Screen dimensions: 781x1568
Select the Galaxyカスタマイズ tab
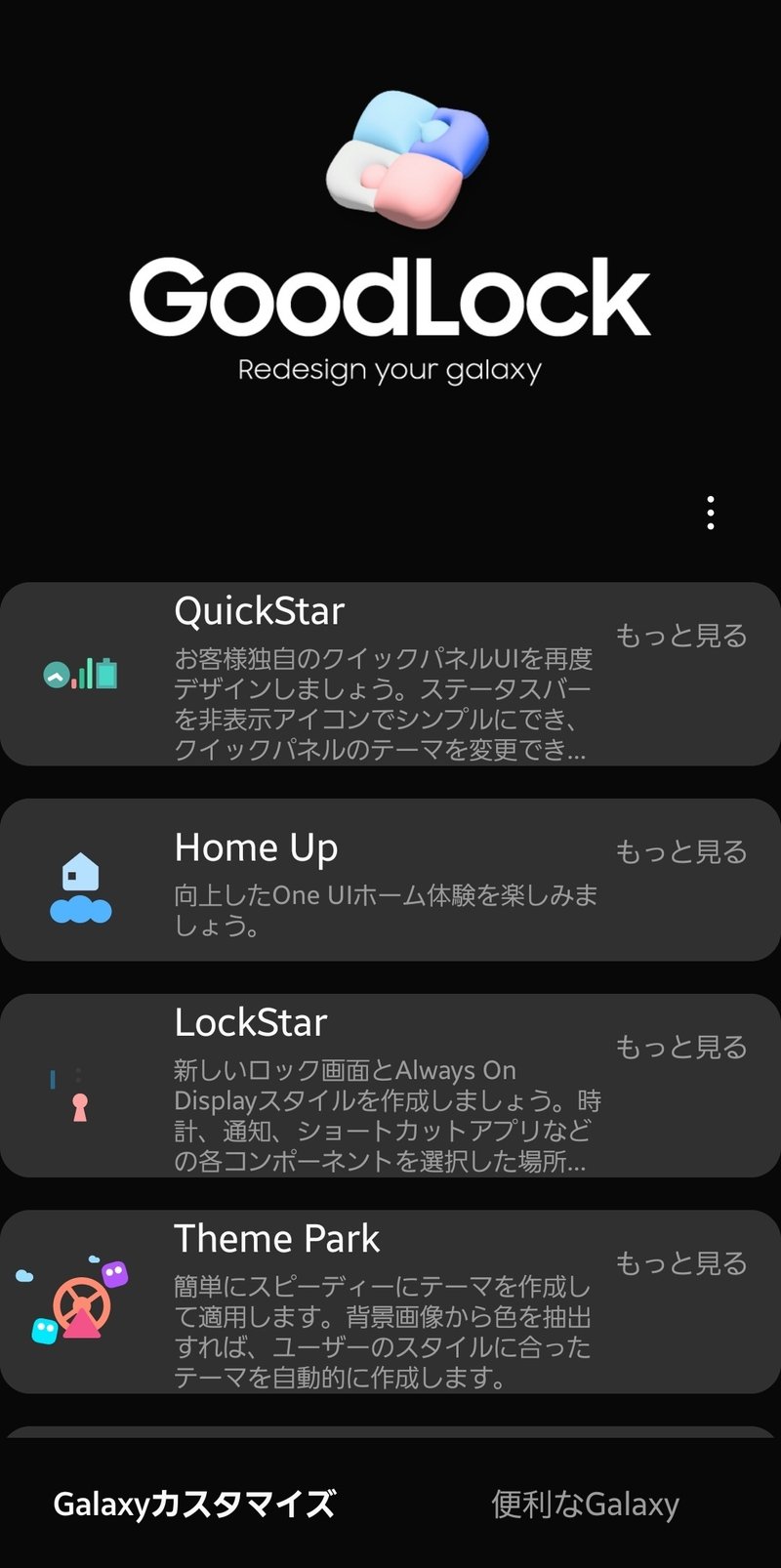click(x=194, y=1504)
